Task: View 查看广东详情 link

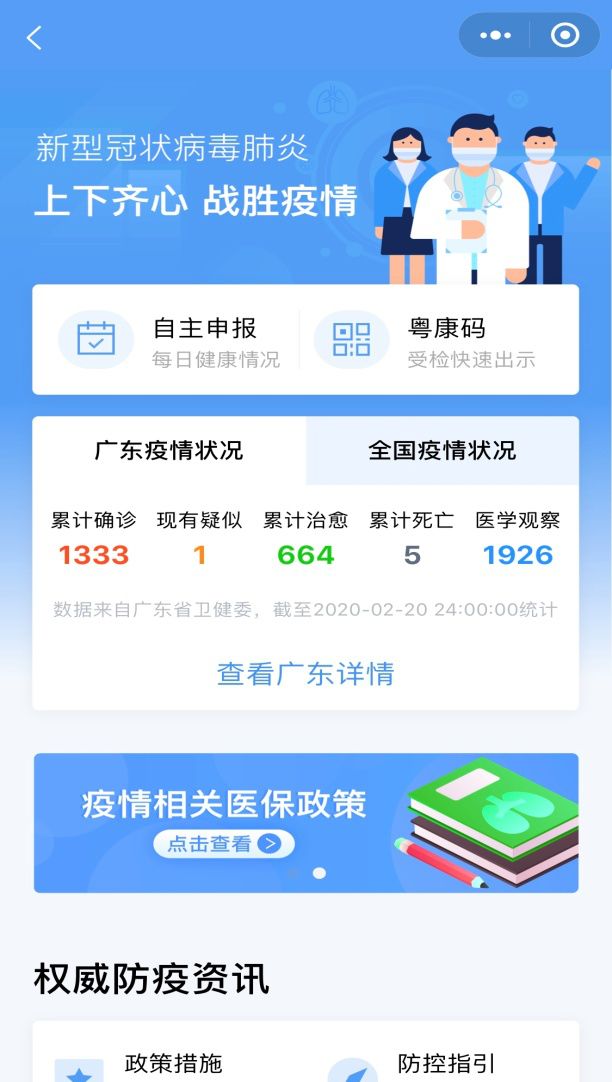Action: pyautogui.click(x=305, y=674)
